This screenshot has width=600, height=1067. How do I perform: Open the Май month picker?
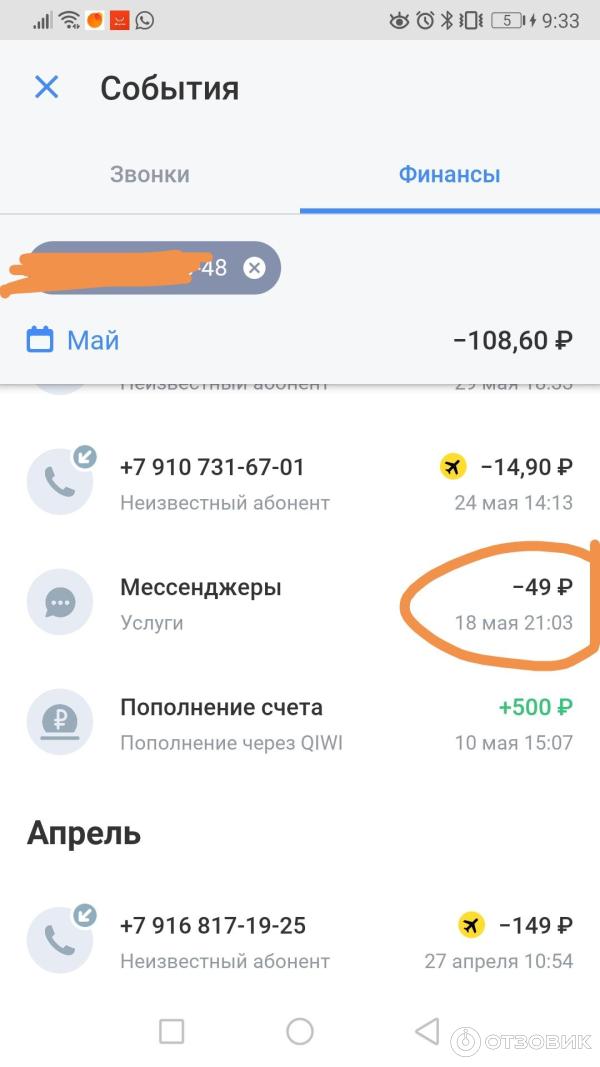coord(73,340)
